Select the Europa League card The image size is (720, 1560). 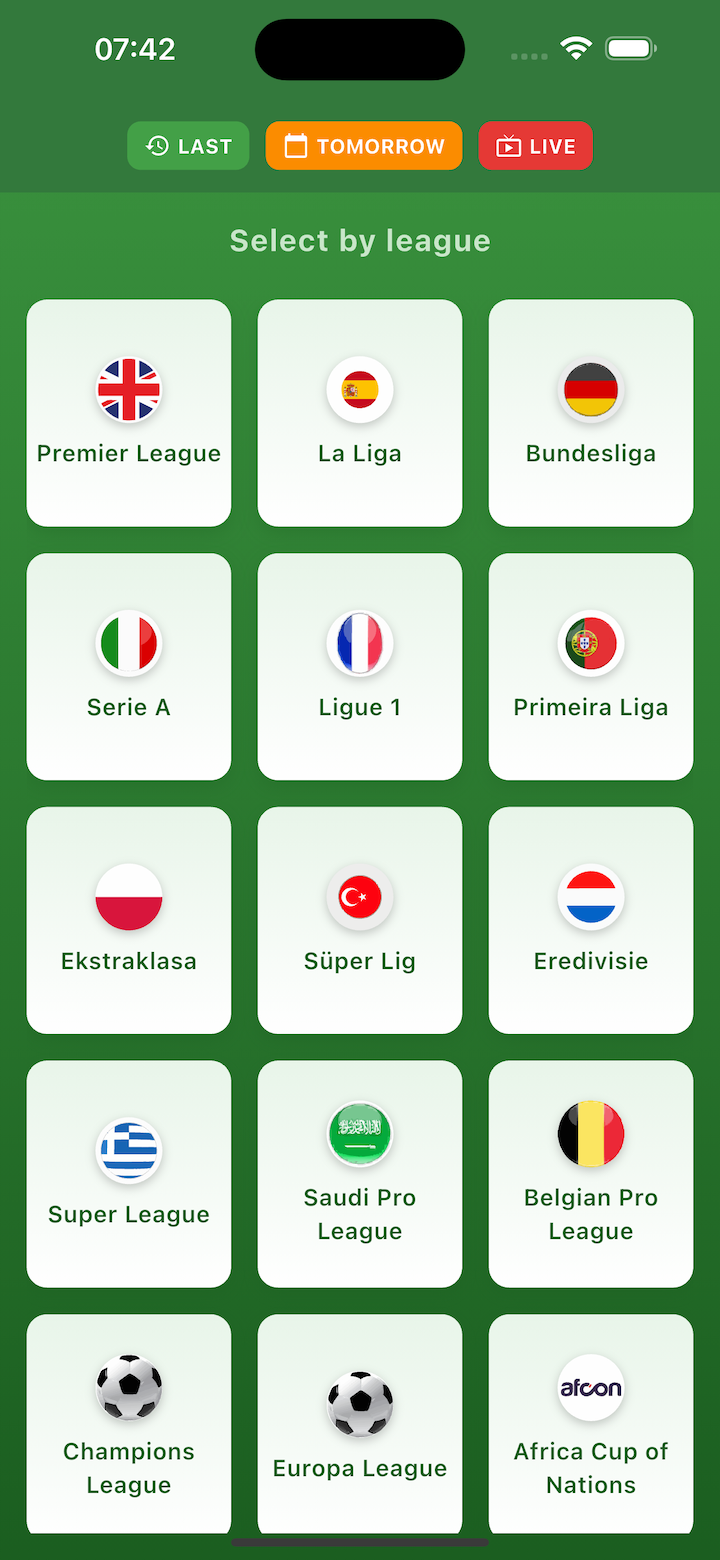click(x=360, y=1424)
